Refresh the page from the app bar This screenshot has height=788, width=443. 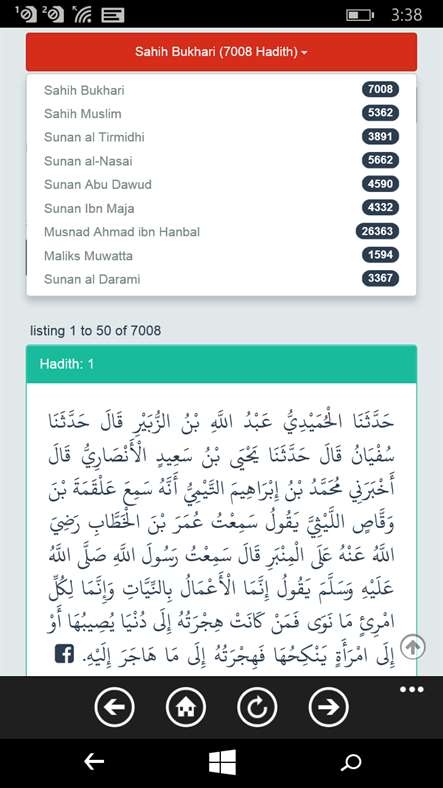(257, 708)
